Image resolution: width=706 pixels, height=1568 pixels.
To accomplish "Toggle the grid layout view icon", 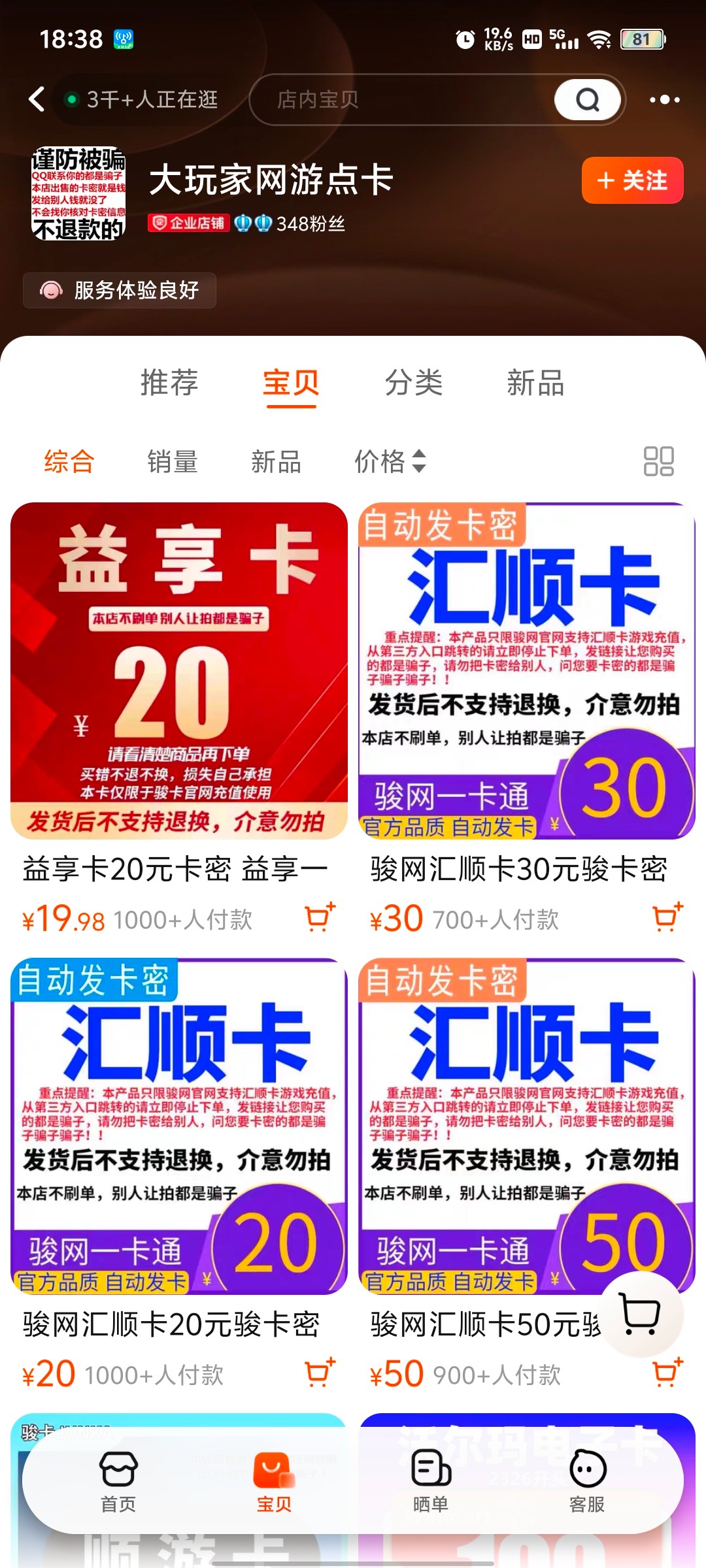I will [658, 461].
